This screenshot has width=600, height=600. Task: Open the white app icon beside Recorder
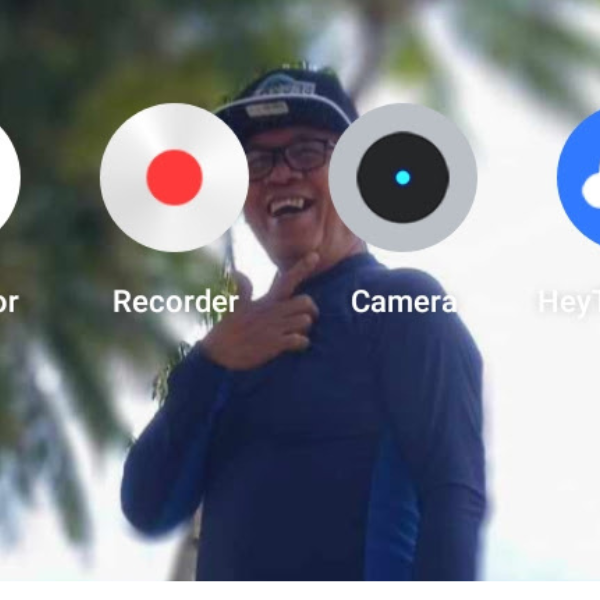click(6, 178)
